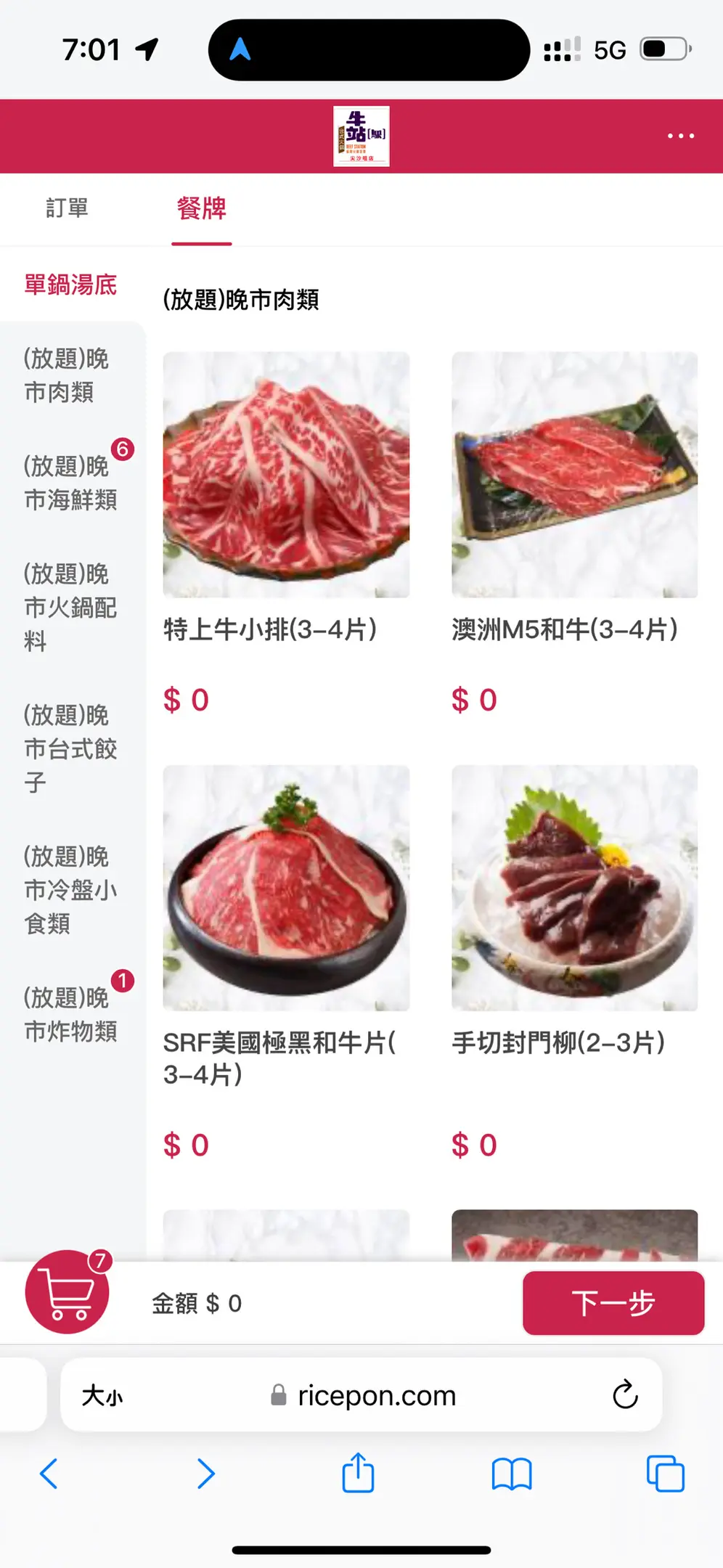This screenshot has height=1568, width=723.
Task: Open Safari's 大小 page settings
Action: click(x=102, y=1395)
